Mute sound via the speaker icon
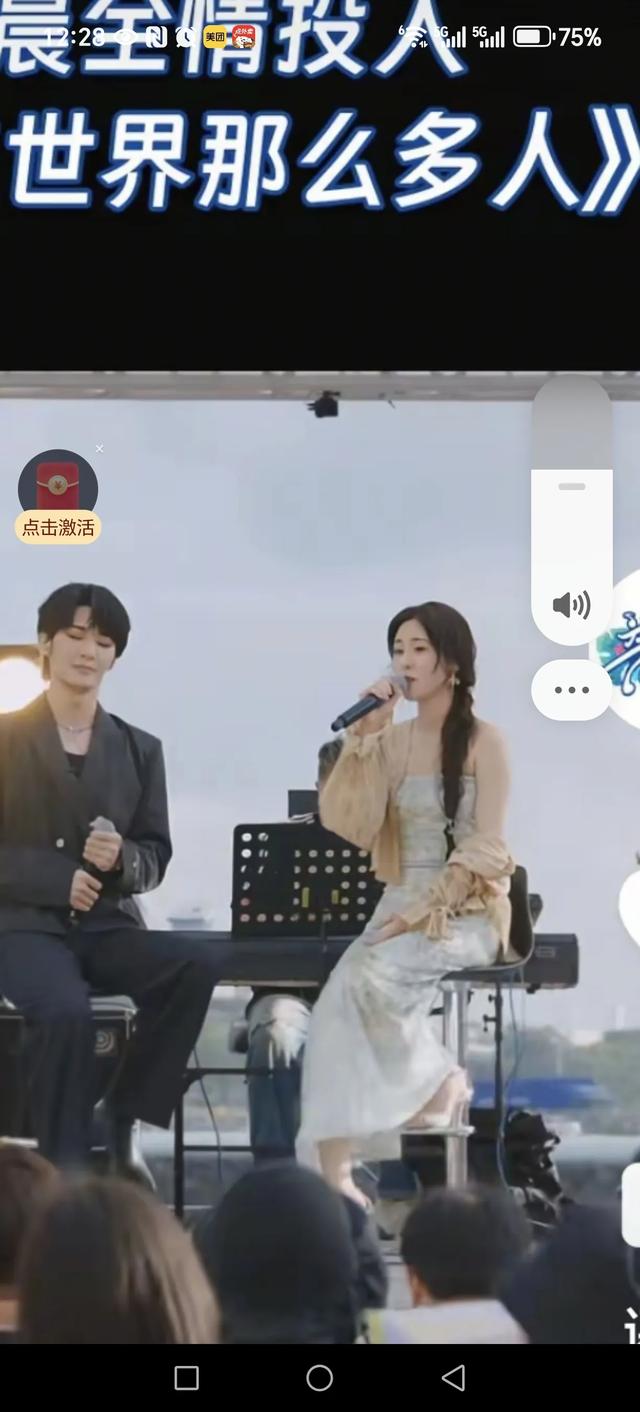Screen dimensions: 640x1412 tap(571, 605)
